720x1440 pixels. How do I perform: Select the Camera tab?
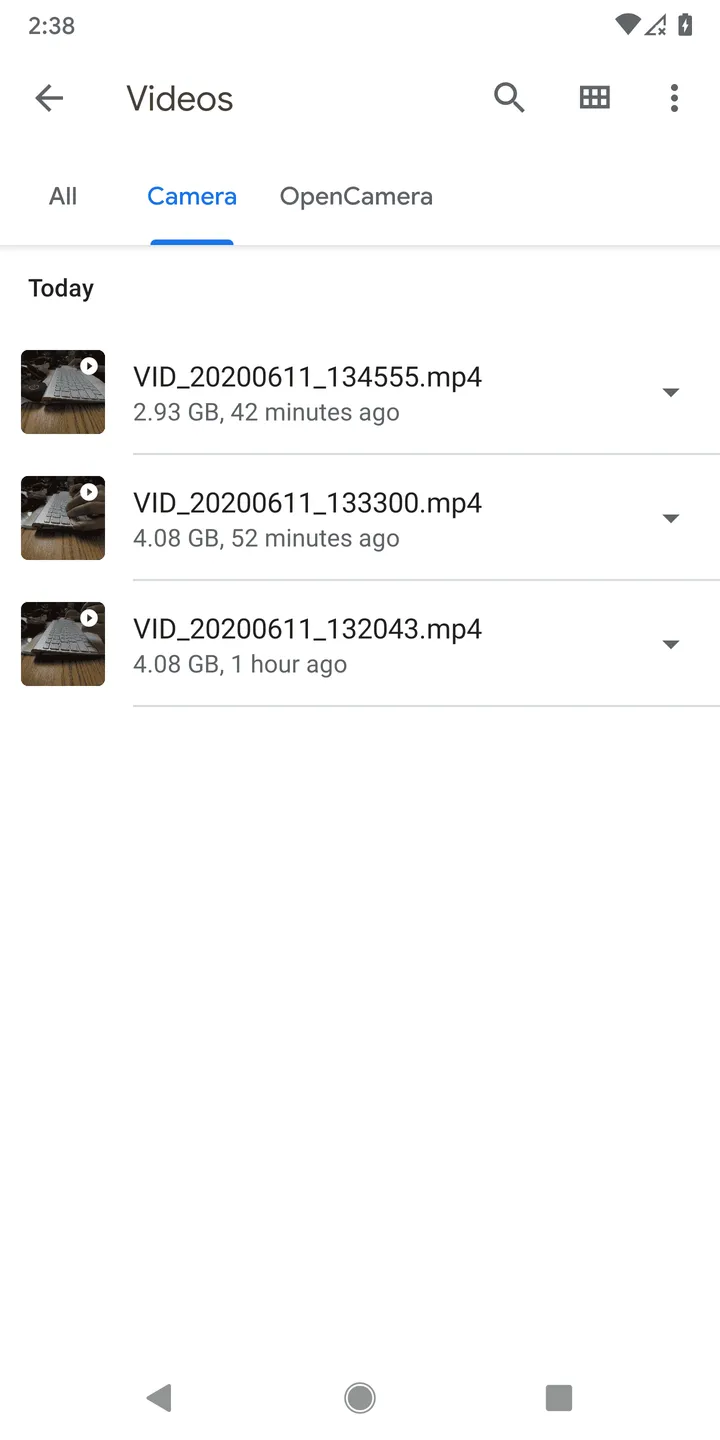pyautogui.click(x=192, y=196)
